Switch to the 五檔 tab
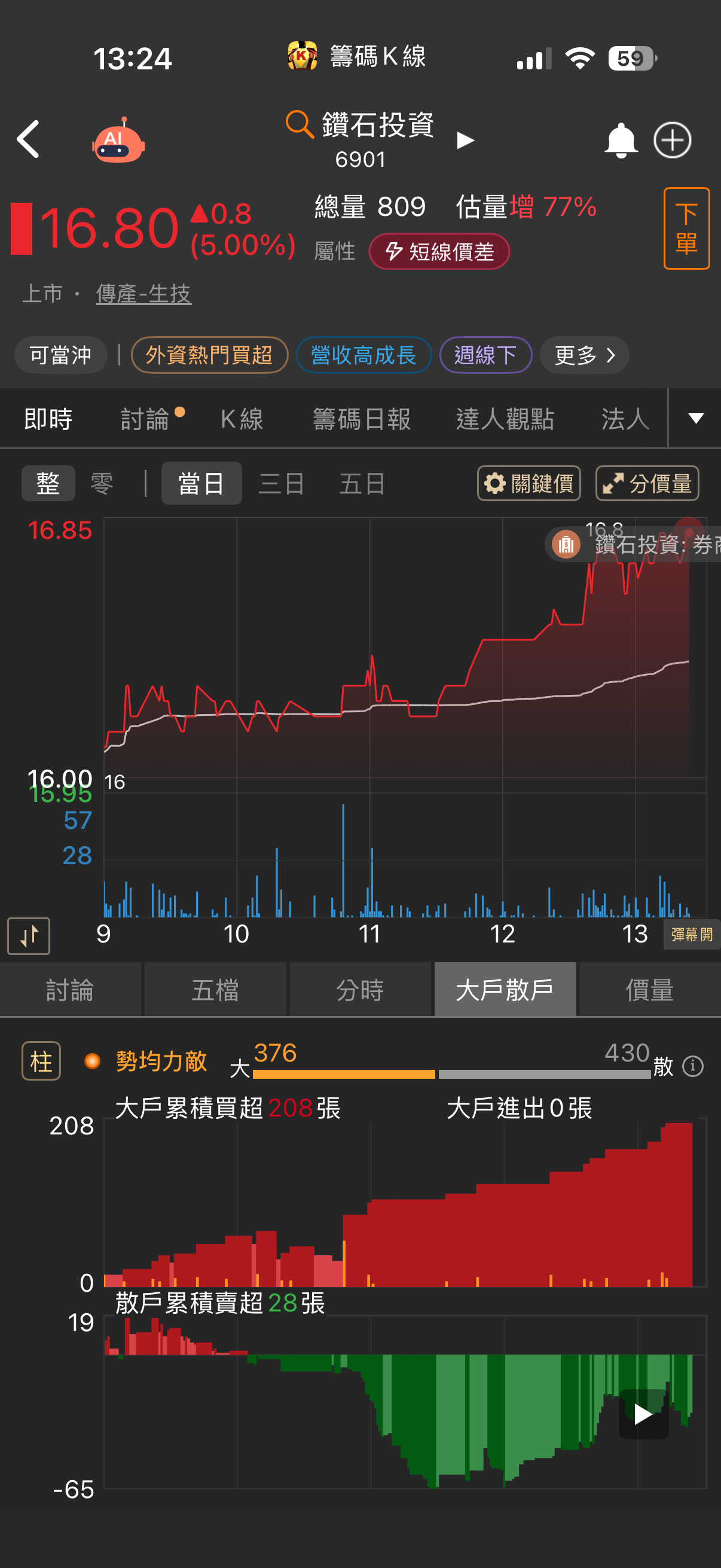This screenshot has height=1568, width=721. (x=215, y=990)
